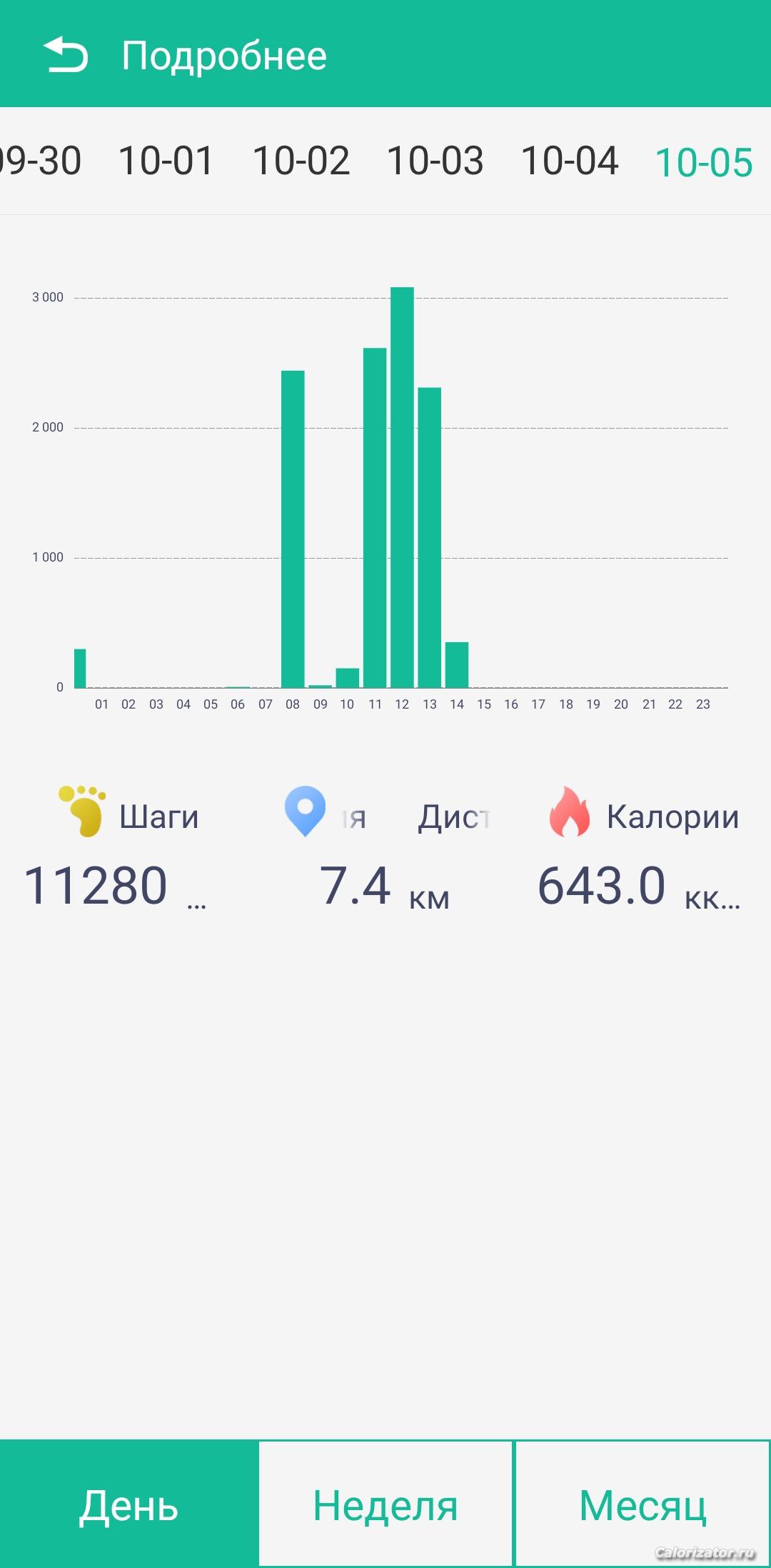Select the 10-02 date

[x=301, y=161]
